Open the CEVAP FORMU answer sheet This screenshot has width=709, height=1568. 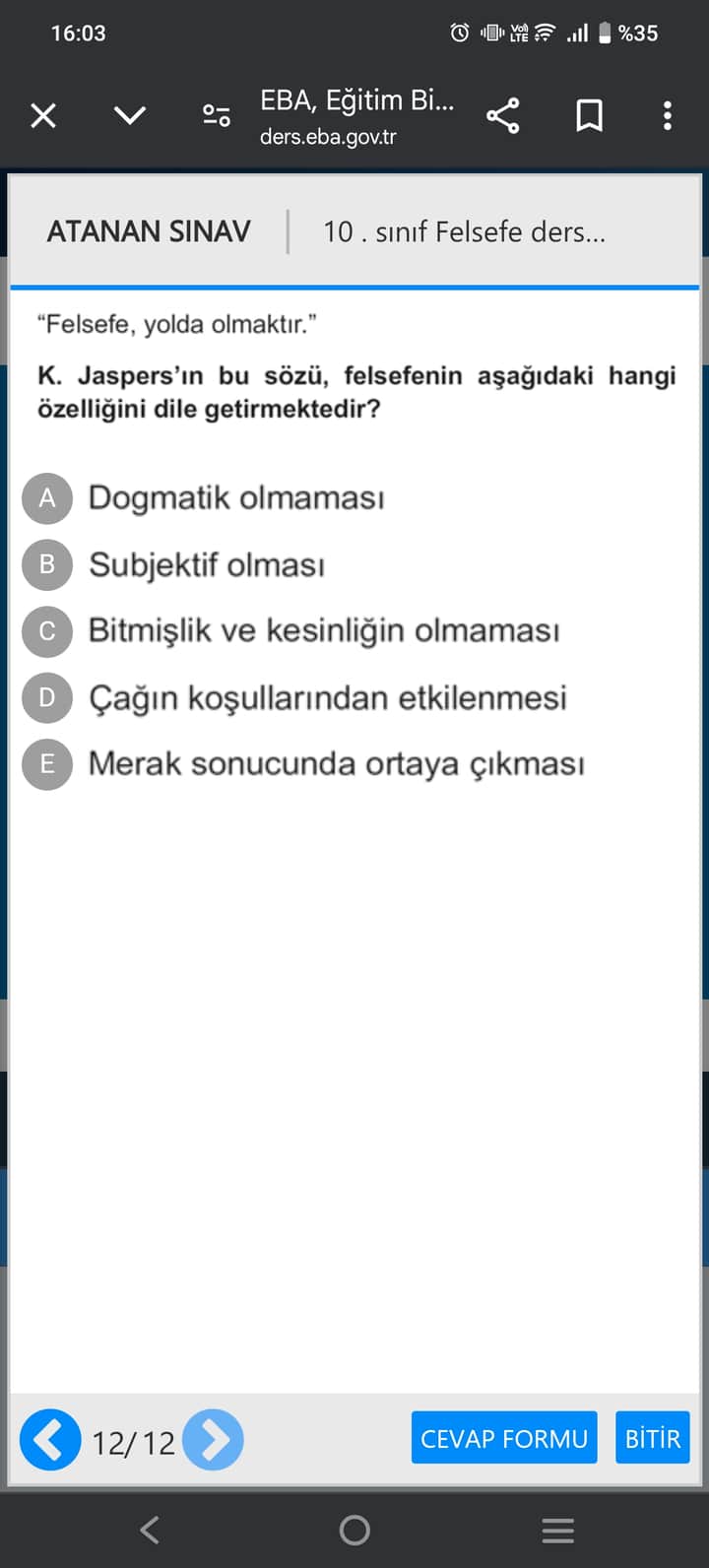tap(503, 1438)
